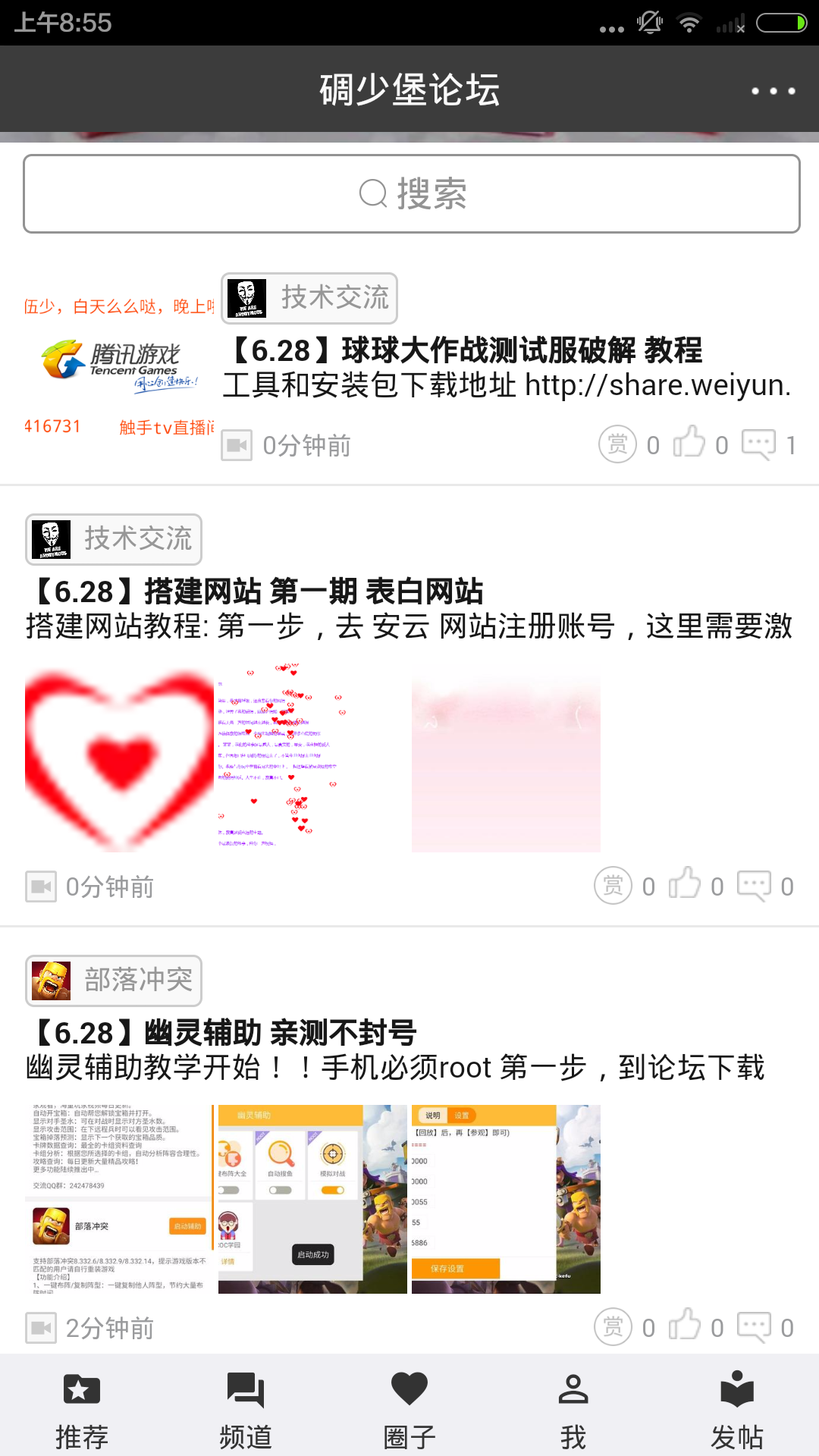This screenshot has width=819, height=1456.
Task: Reward the 球球大作战测试服破解 post
Action: click(x=617, y=444)
